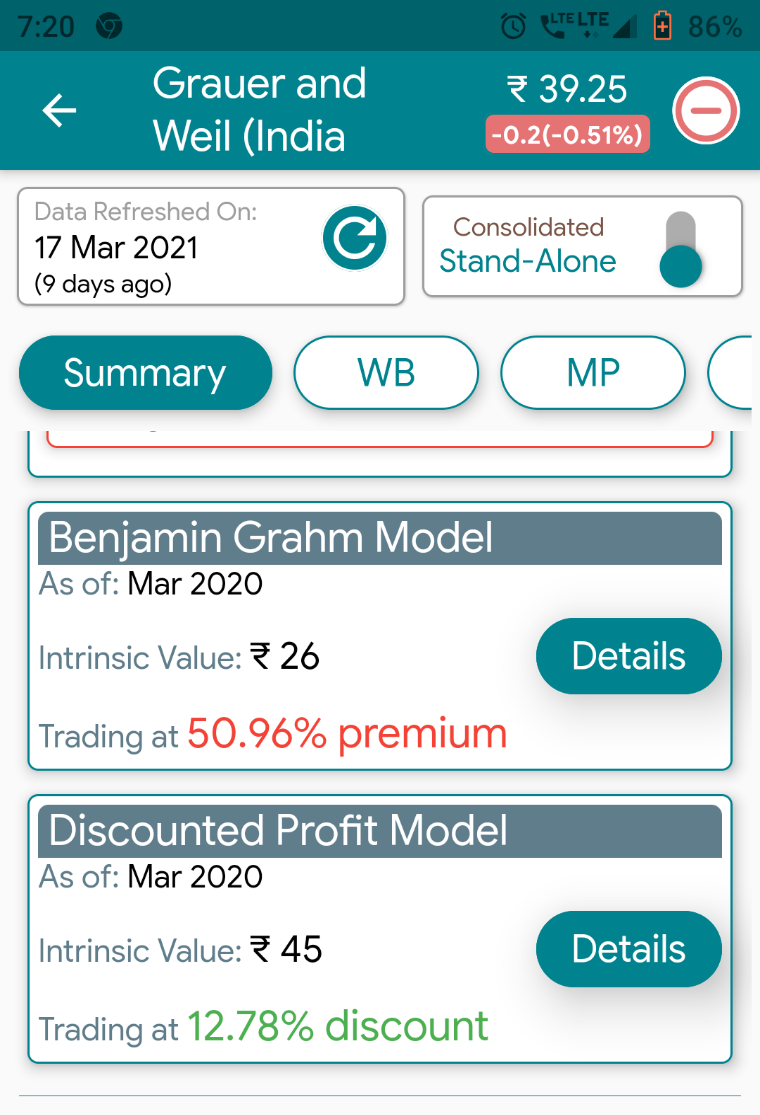This screenshot has width=760, height=1115.
Task: Refresh the stock data
Action: [354, 238]
